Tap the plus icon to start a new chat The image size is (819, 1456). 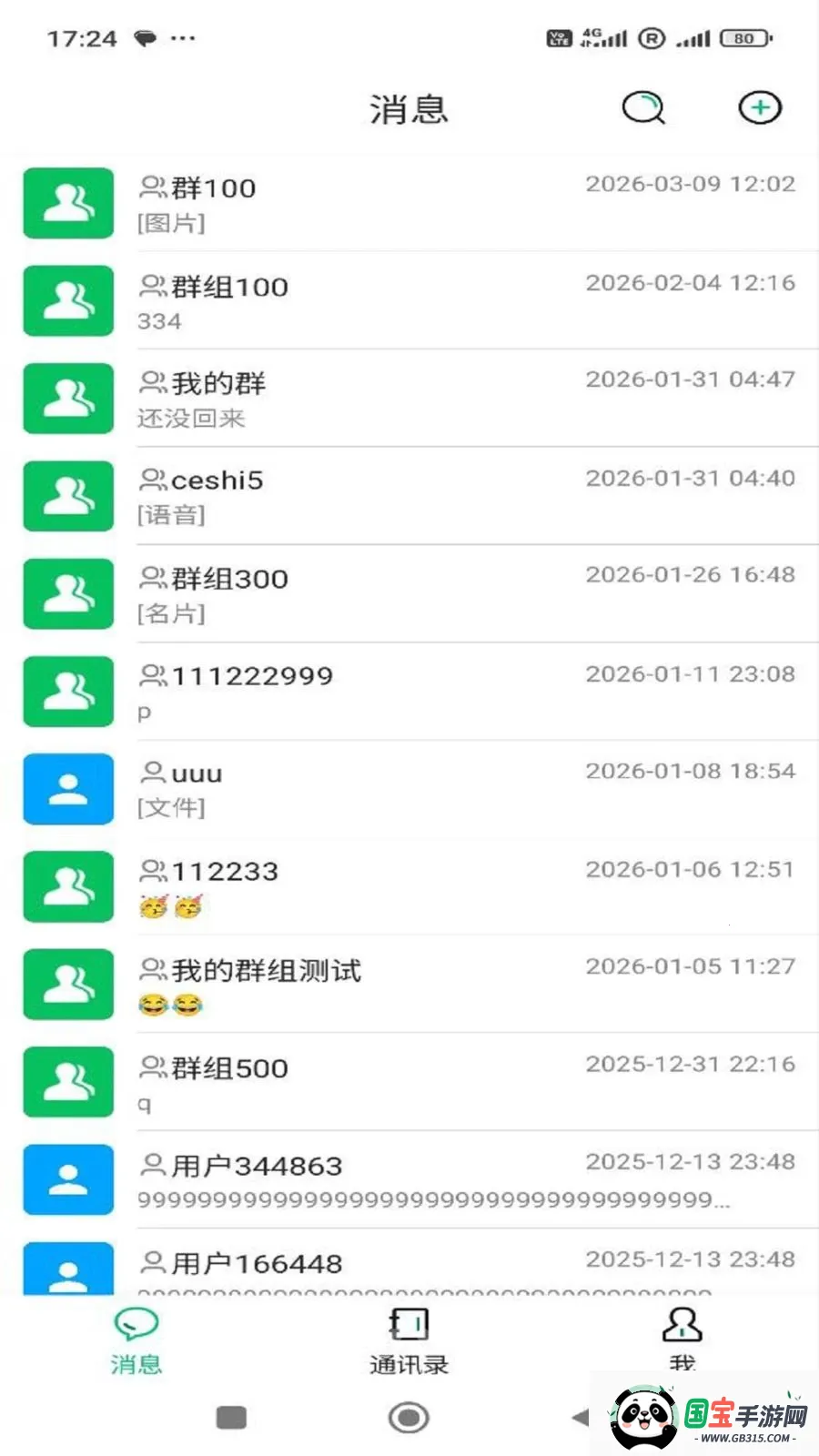[x=760, y=107]
